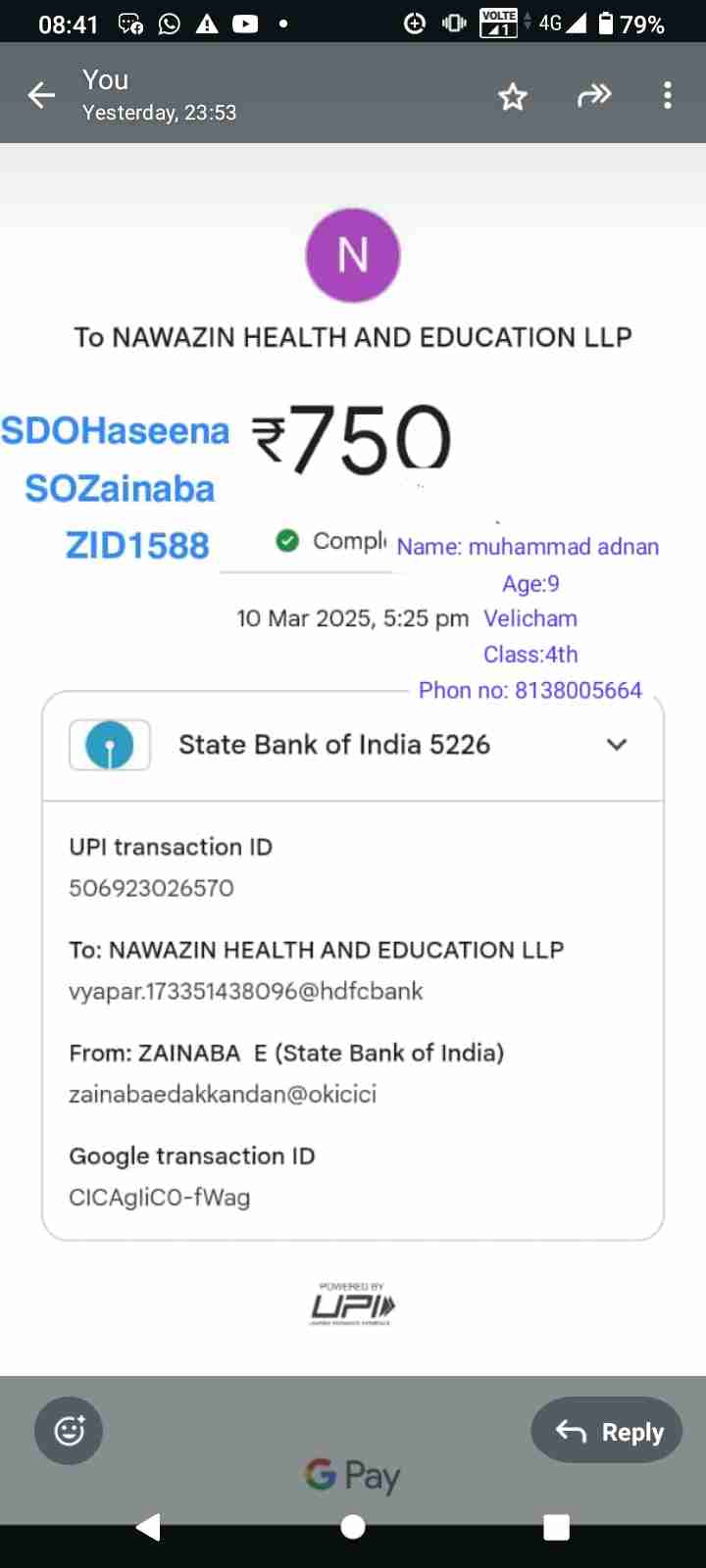
Task: Open the recent apps view
Action: [x=556, y=1526]
